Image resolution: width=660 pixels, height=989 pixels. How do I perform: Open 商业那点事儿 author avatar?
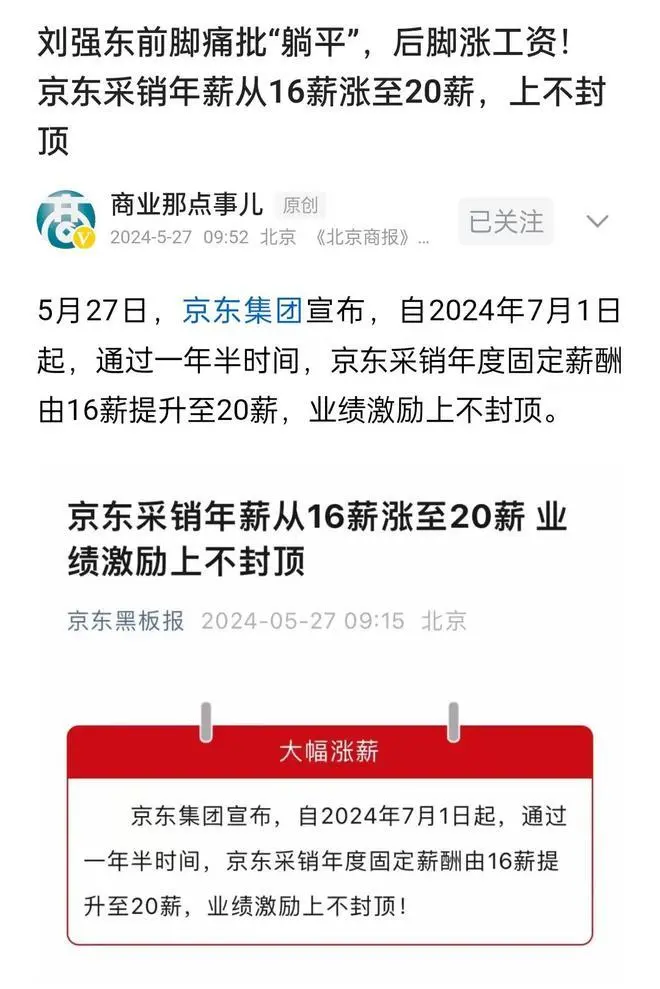coord(66,221)
